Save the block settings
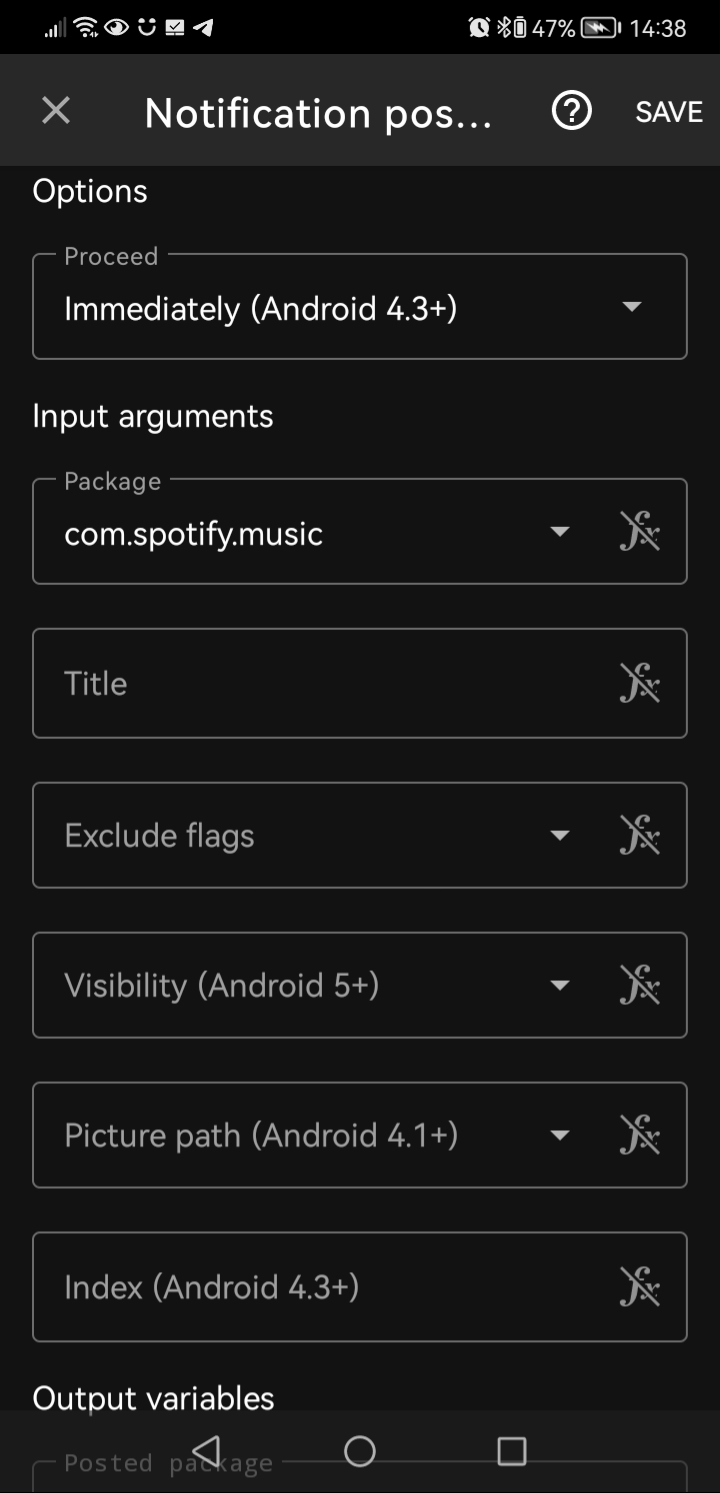 (x=669, y=112)
